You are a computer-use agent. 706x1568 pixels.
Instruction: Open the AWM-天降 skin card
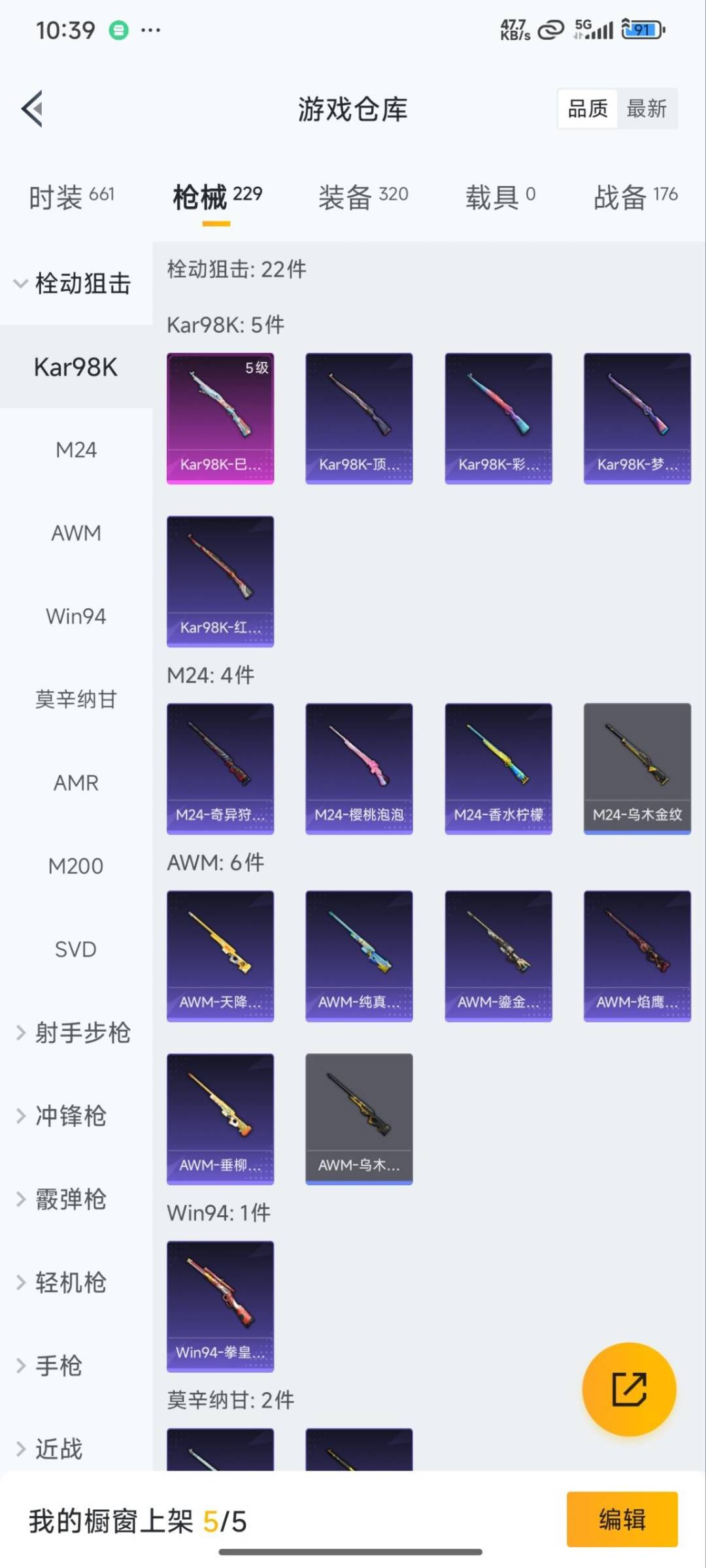click(220, 956)
